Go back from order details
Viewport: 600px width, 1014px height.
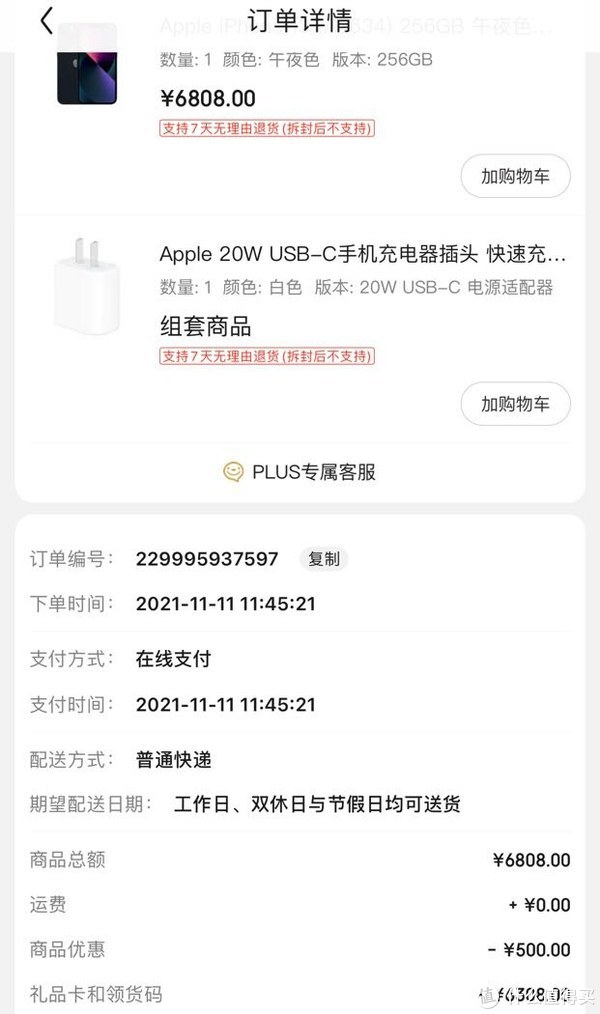tap(47, 21)
